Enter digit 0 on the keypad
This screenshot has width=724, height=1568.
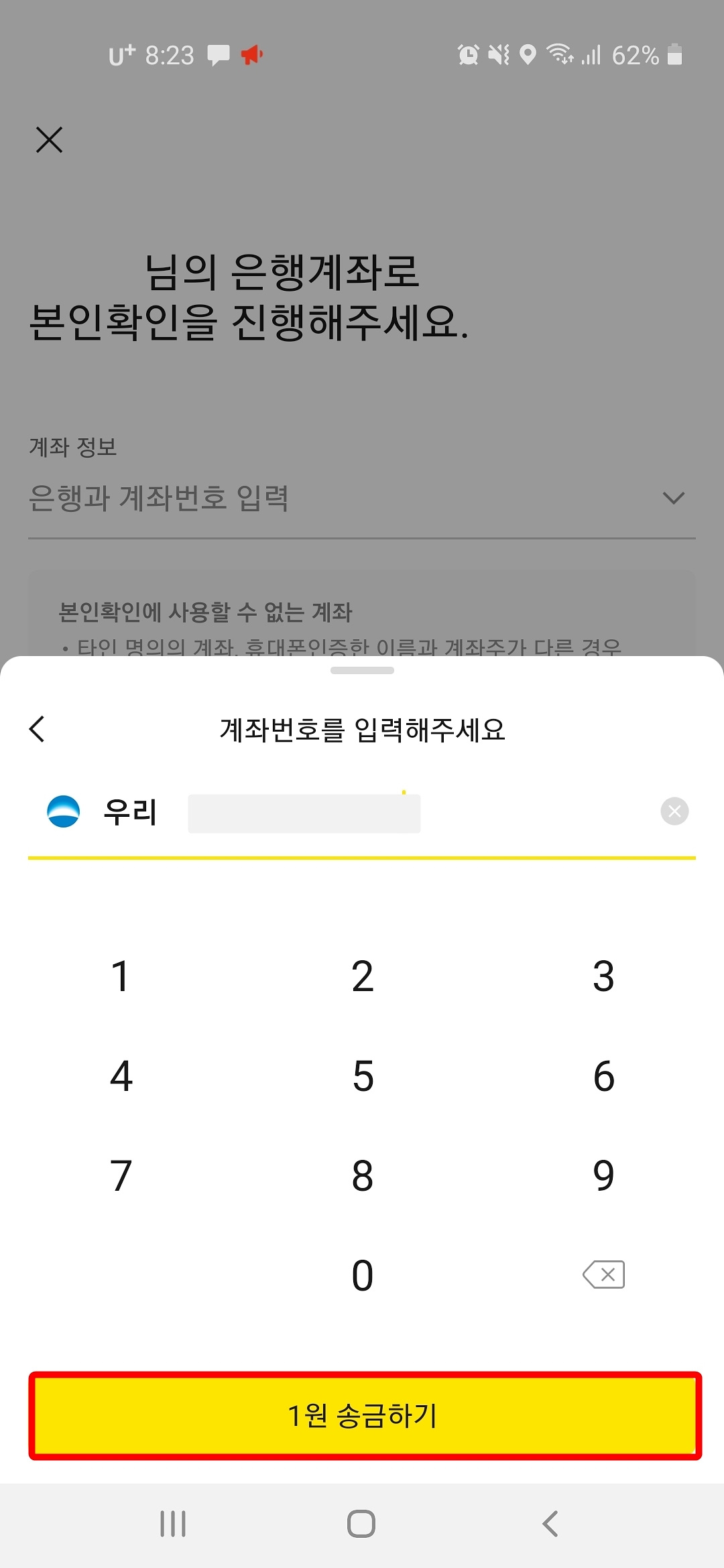[x=362, y=1275]
